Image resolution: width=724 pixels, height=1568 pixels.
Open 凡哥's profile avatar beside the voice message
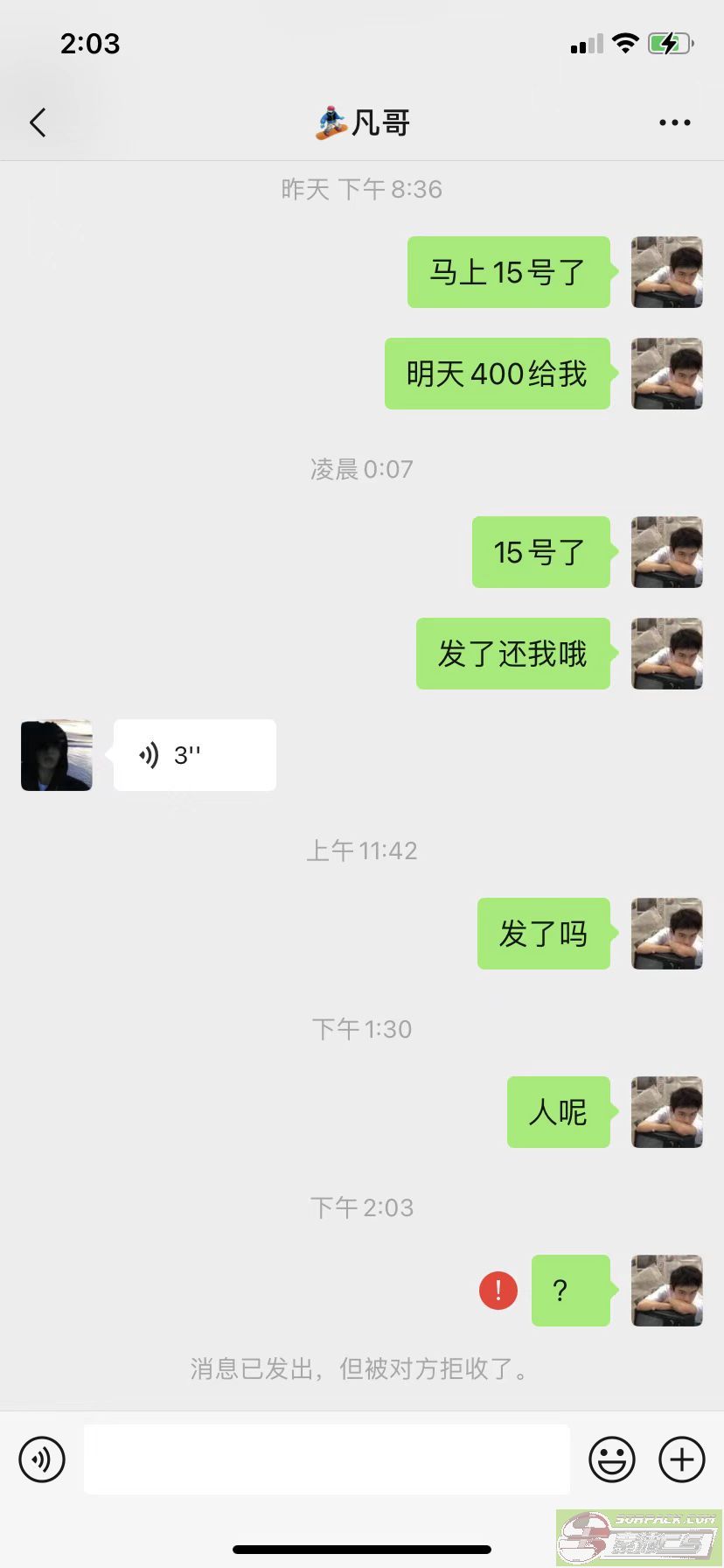coord(57,755)
